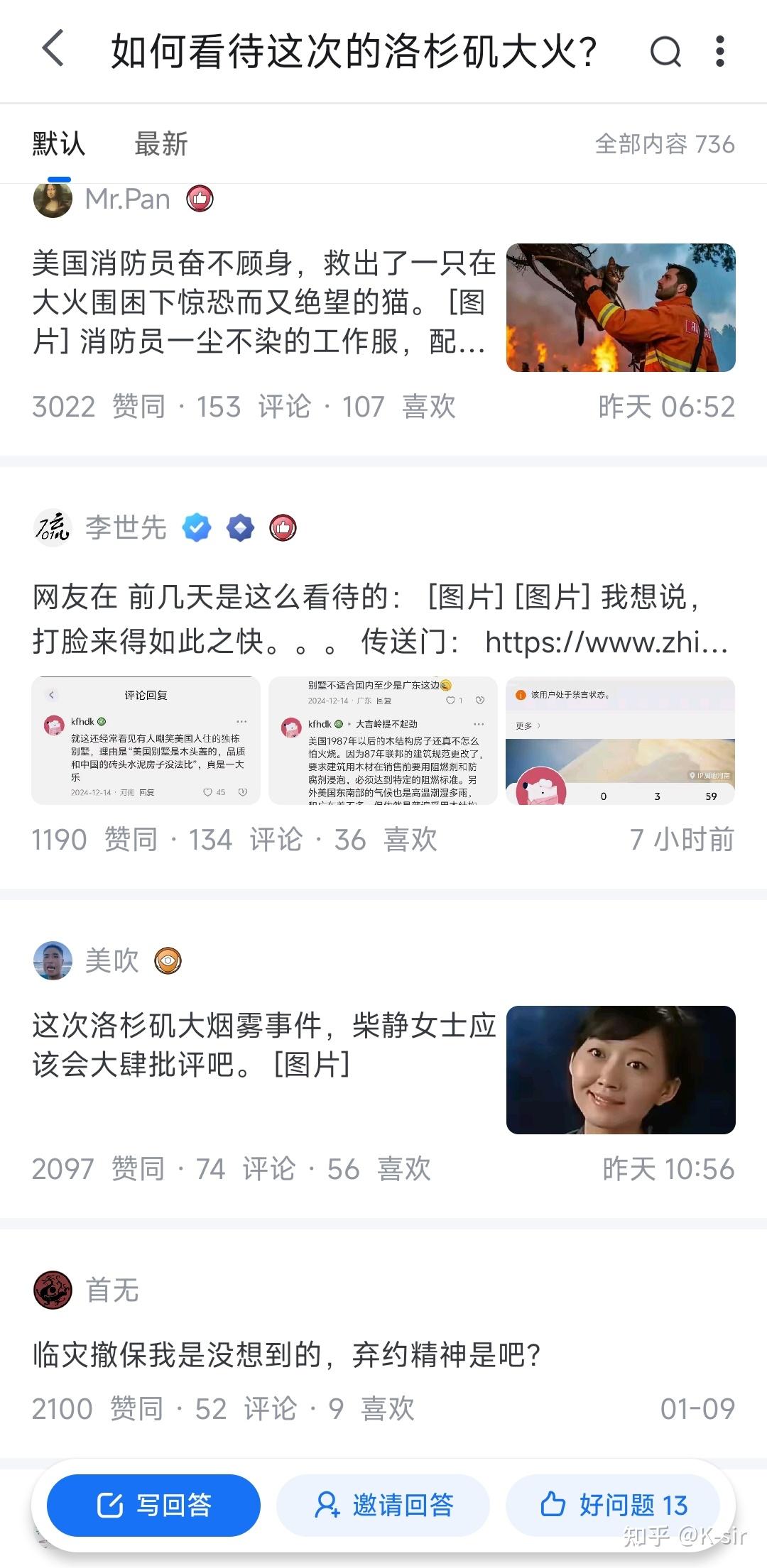Go back using the arrow icon
Screen dimensions: 767x1568
click(54, 50)
